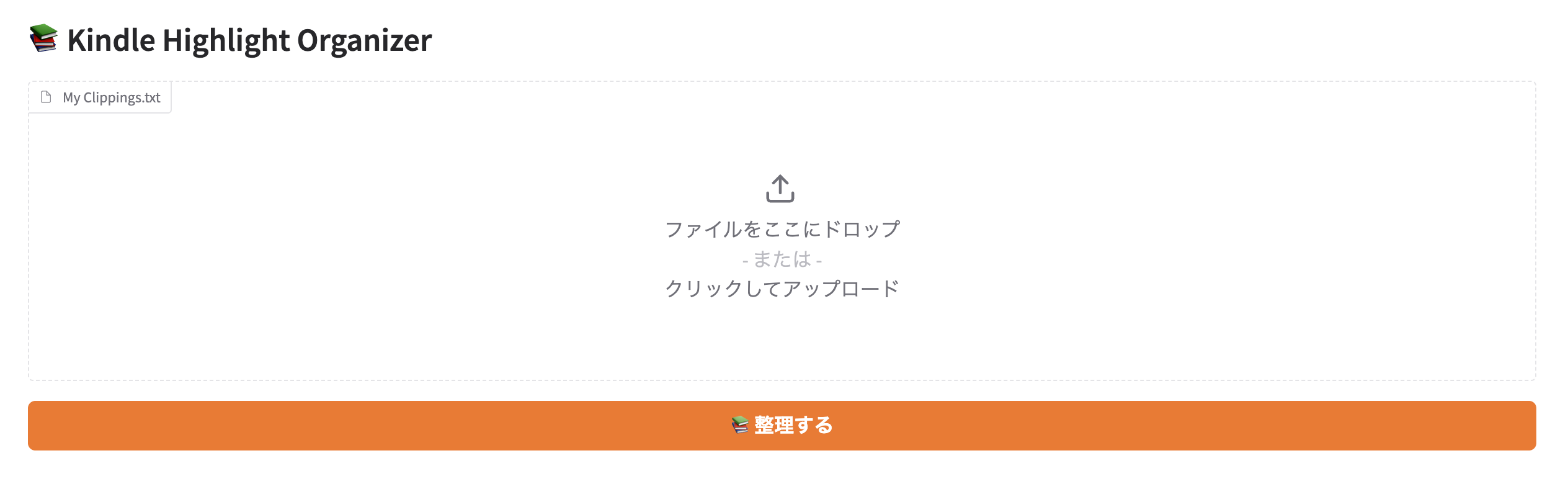The height and width of the screenshot is (484, 1568).
Task: Tap the orange 整理する button
Action: pyautogui.click(x=782, y=426)
